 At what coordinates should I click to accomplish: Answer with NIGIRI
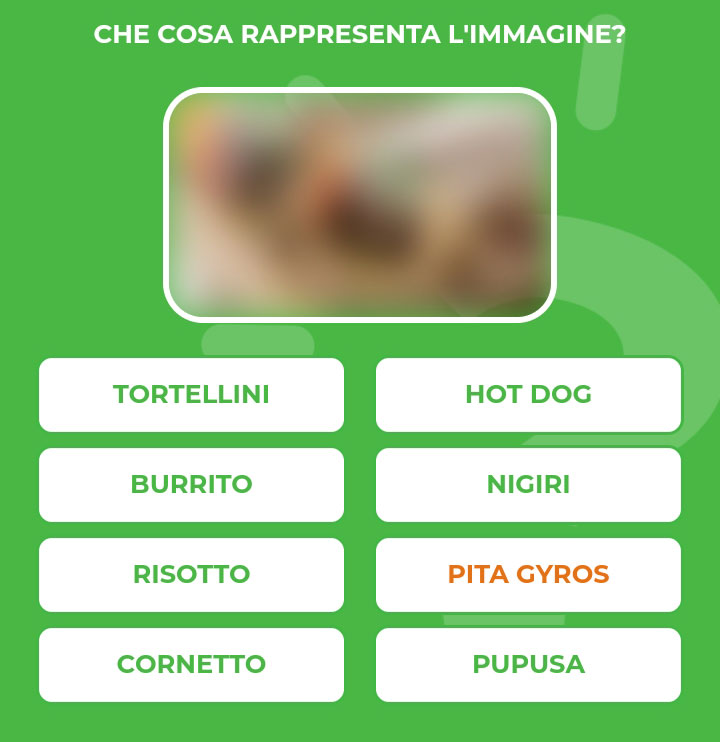(528, 485)
